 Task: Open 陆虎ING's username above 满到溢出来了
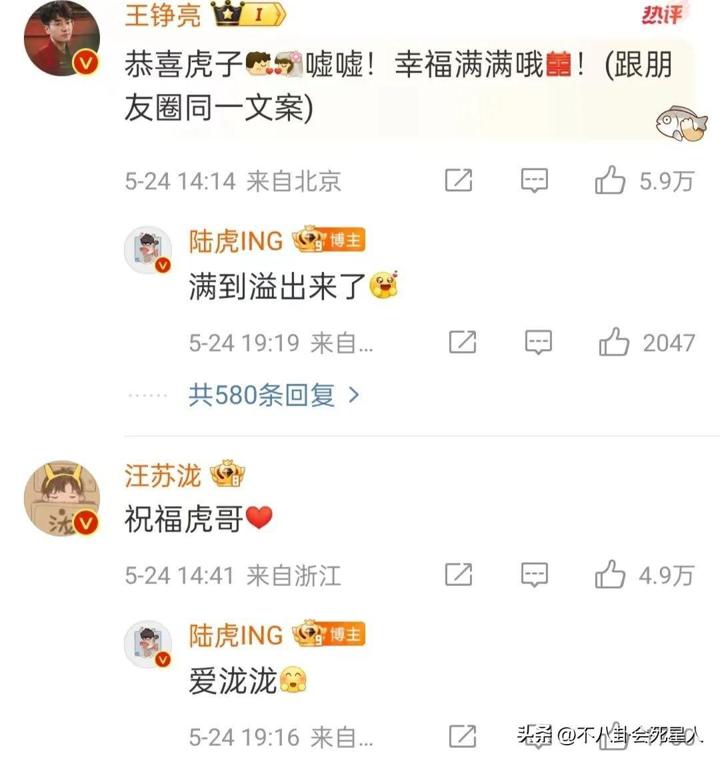[x=236, y=241]
